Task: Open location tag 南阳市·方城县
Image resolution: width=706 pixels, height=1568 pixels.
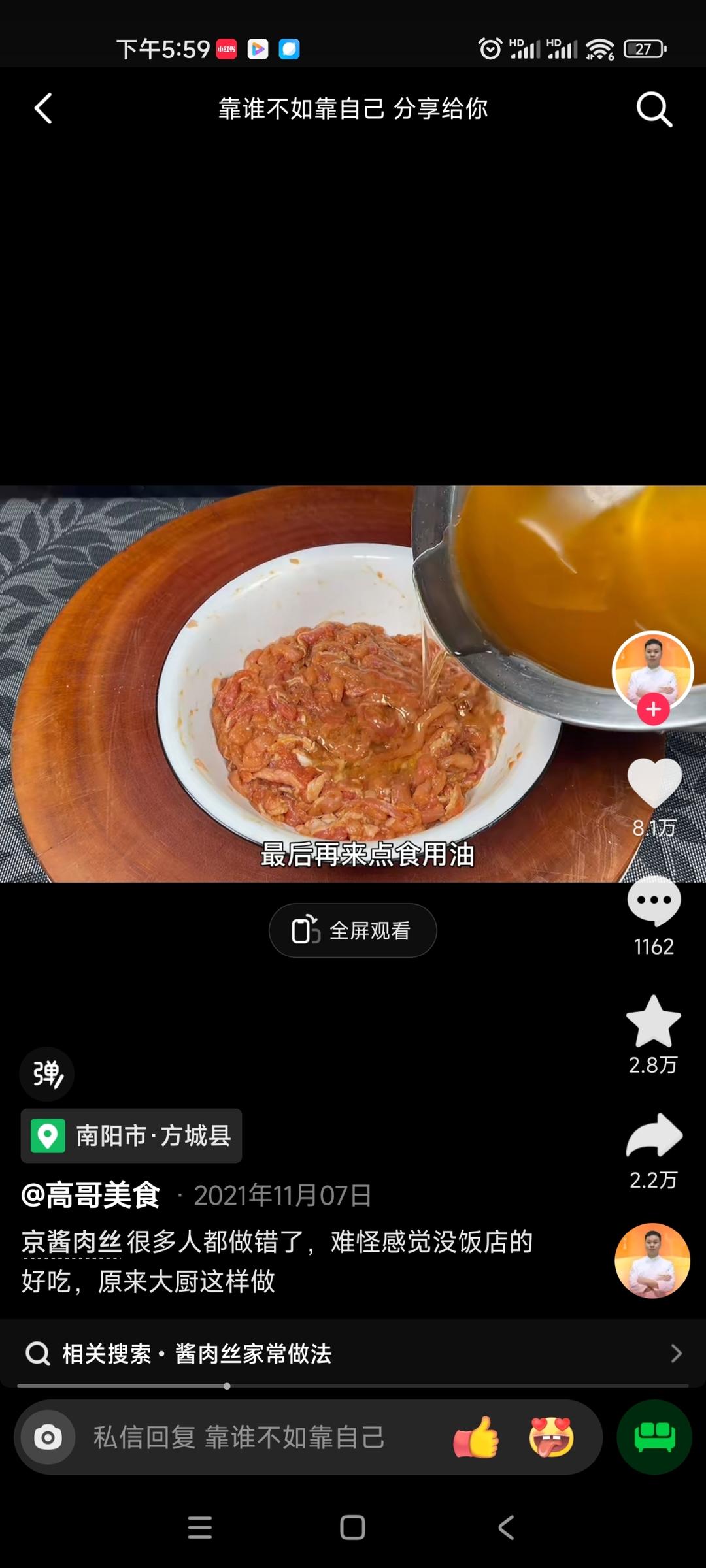Action: pos(131,1135)
